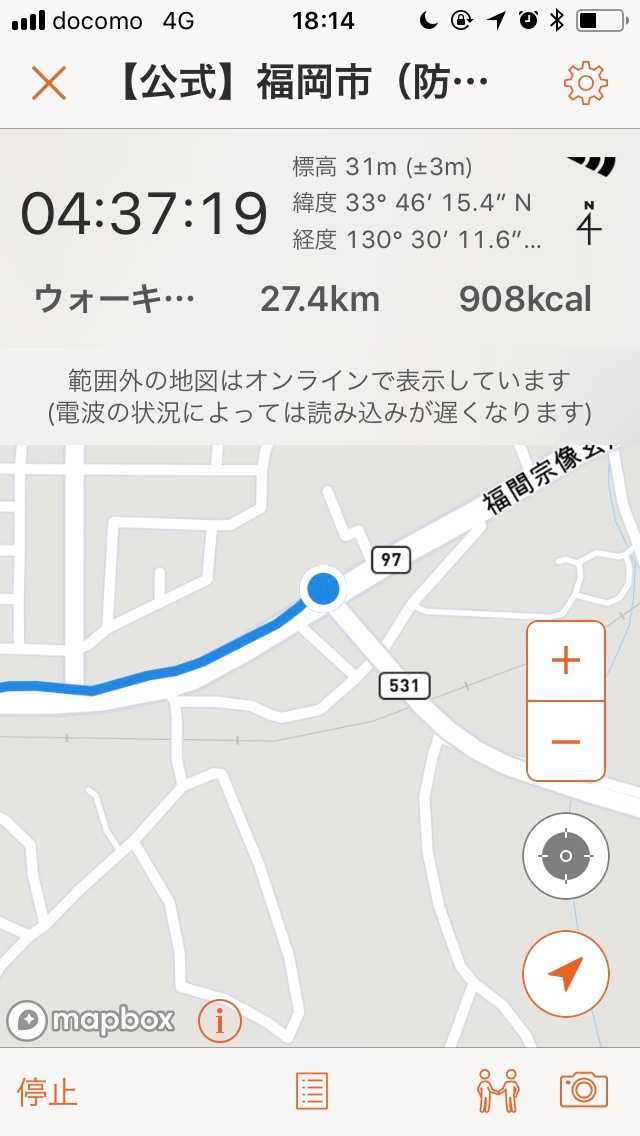Zoom in on the map
Image resolution: width=640 pixels, height=1136 pixels.
tap(566, 661)
